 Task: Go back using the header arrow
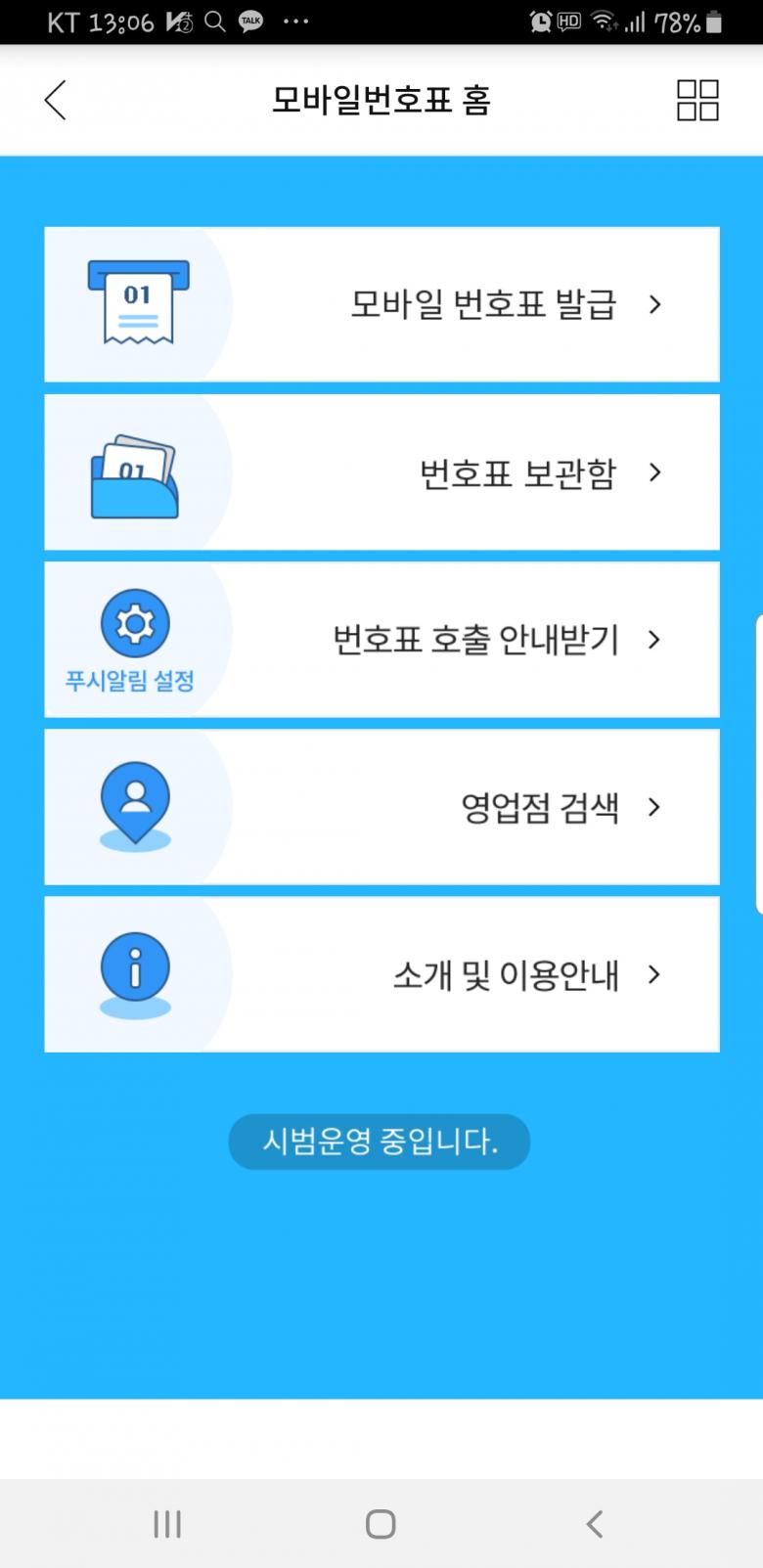56,100
